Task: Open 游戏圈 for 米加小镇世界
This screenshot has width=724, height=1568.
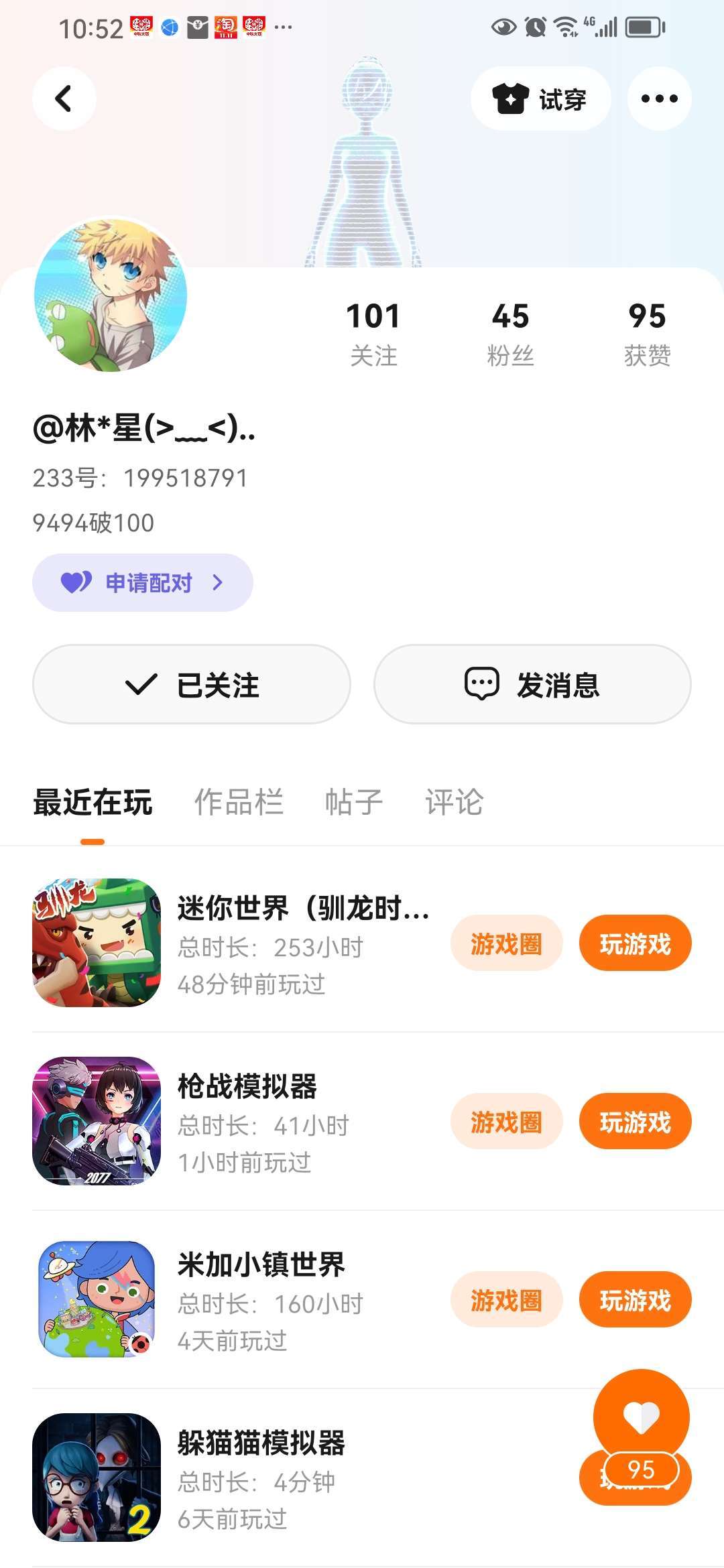Action: pos(506,1300)
